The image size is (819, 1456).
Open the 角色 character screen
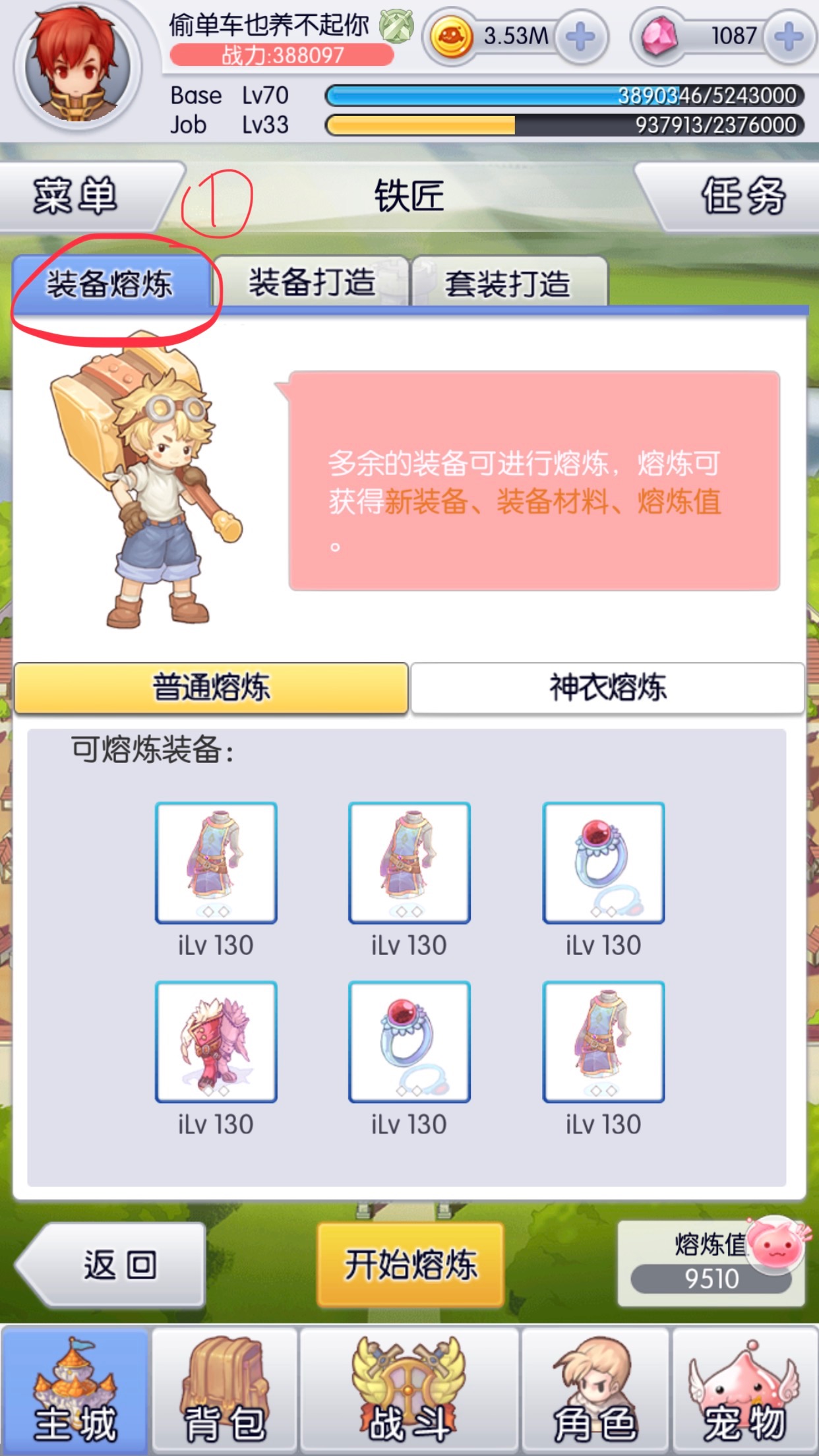click(x=595, y=1390)
